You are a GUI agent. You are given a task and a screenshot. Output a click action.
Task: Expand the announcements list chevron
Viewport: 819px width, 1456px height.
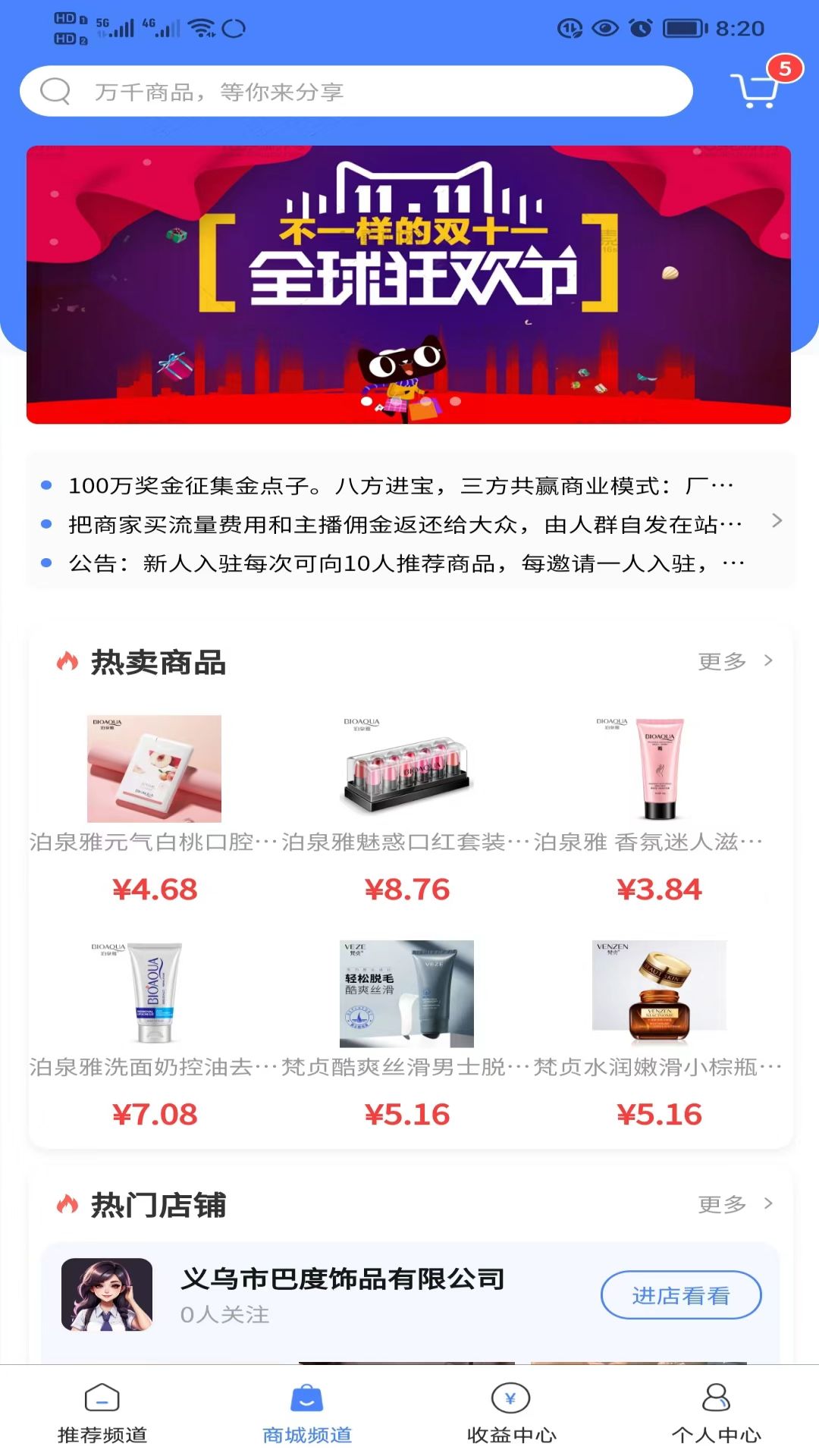777,521
